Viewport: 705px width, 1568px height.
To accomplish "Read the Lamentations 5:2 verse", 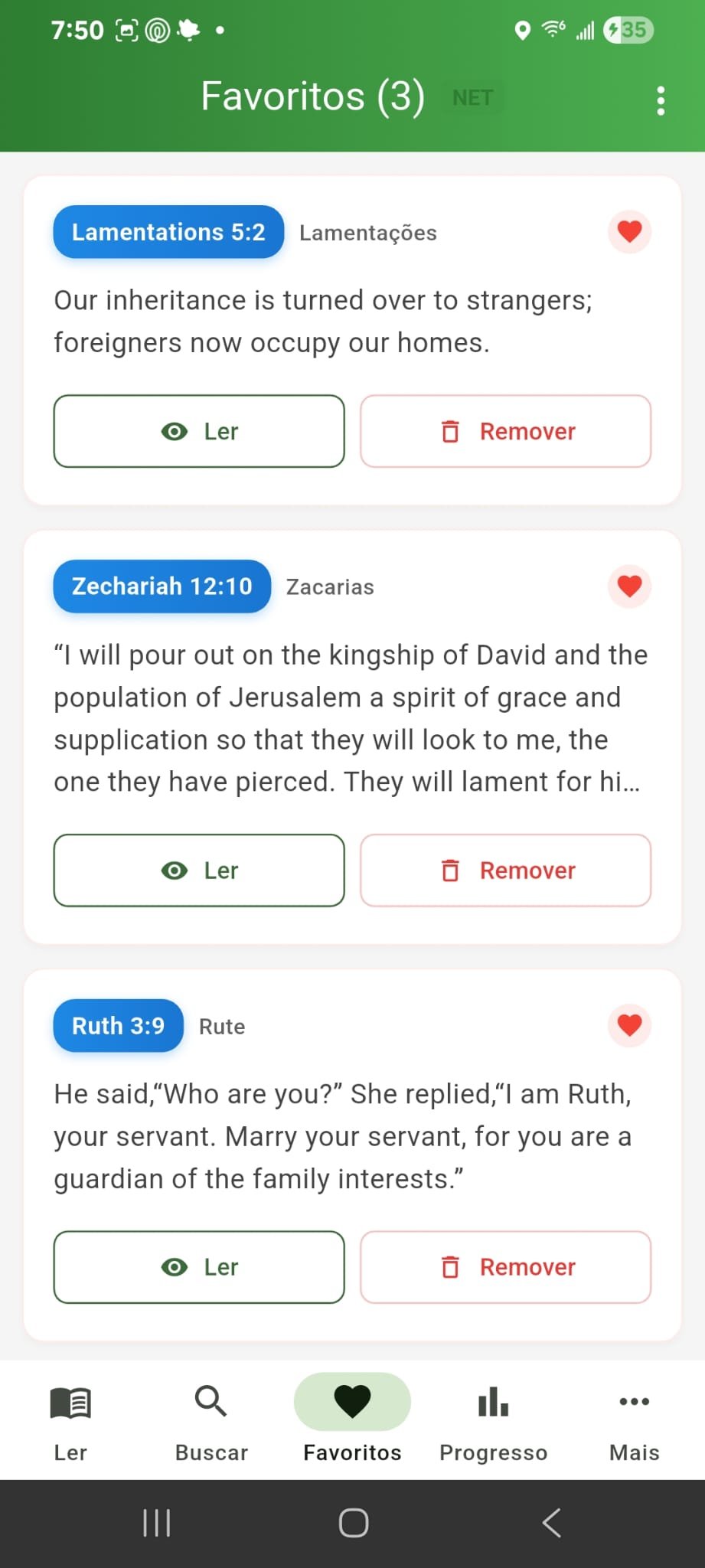I will (199, 431).
